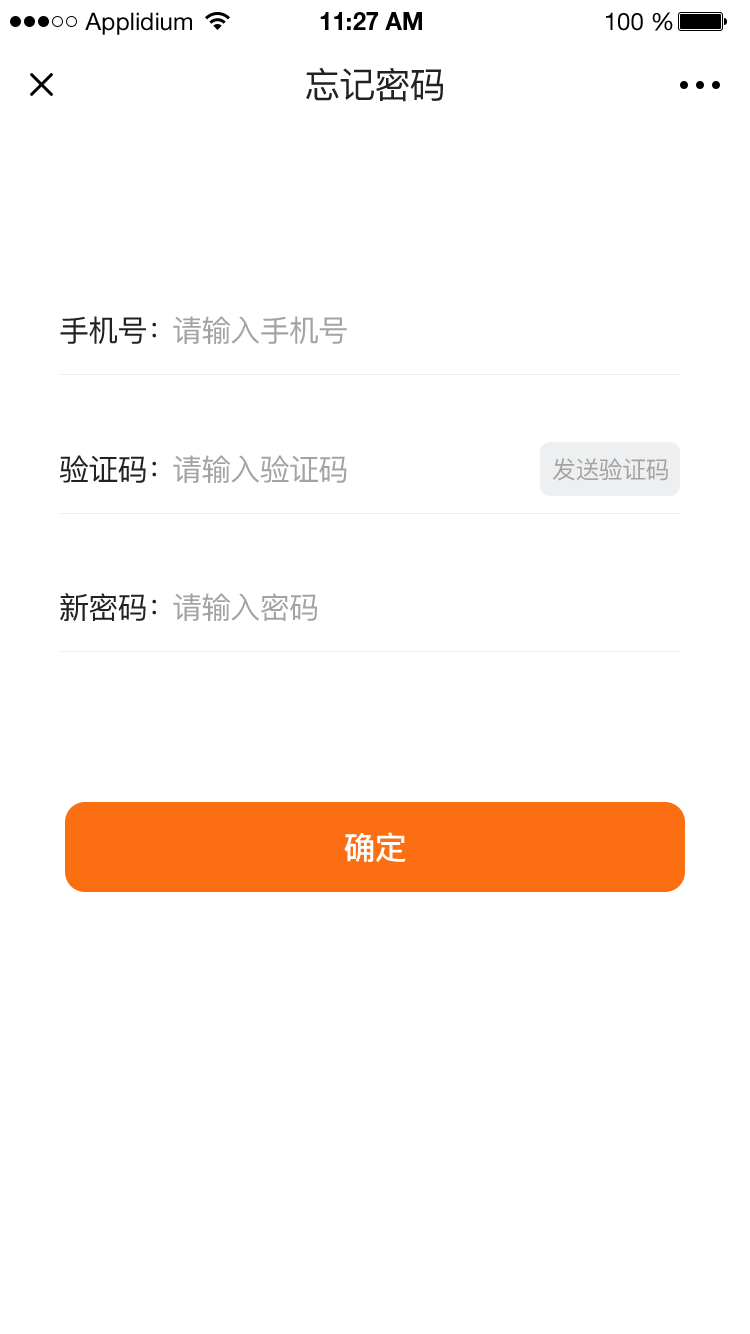This screenshot has height=1334, width=750.
Task: Tap the phone number input field
Action: coord(426,330)
